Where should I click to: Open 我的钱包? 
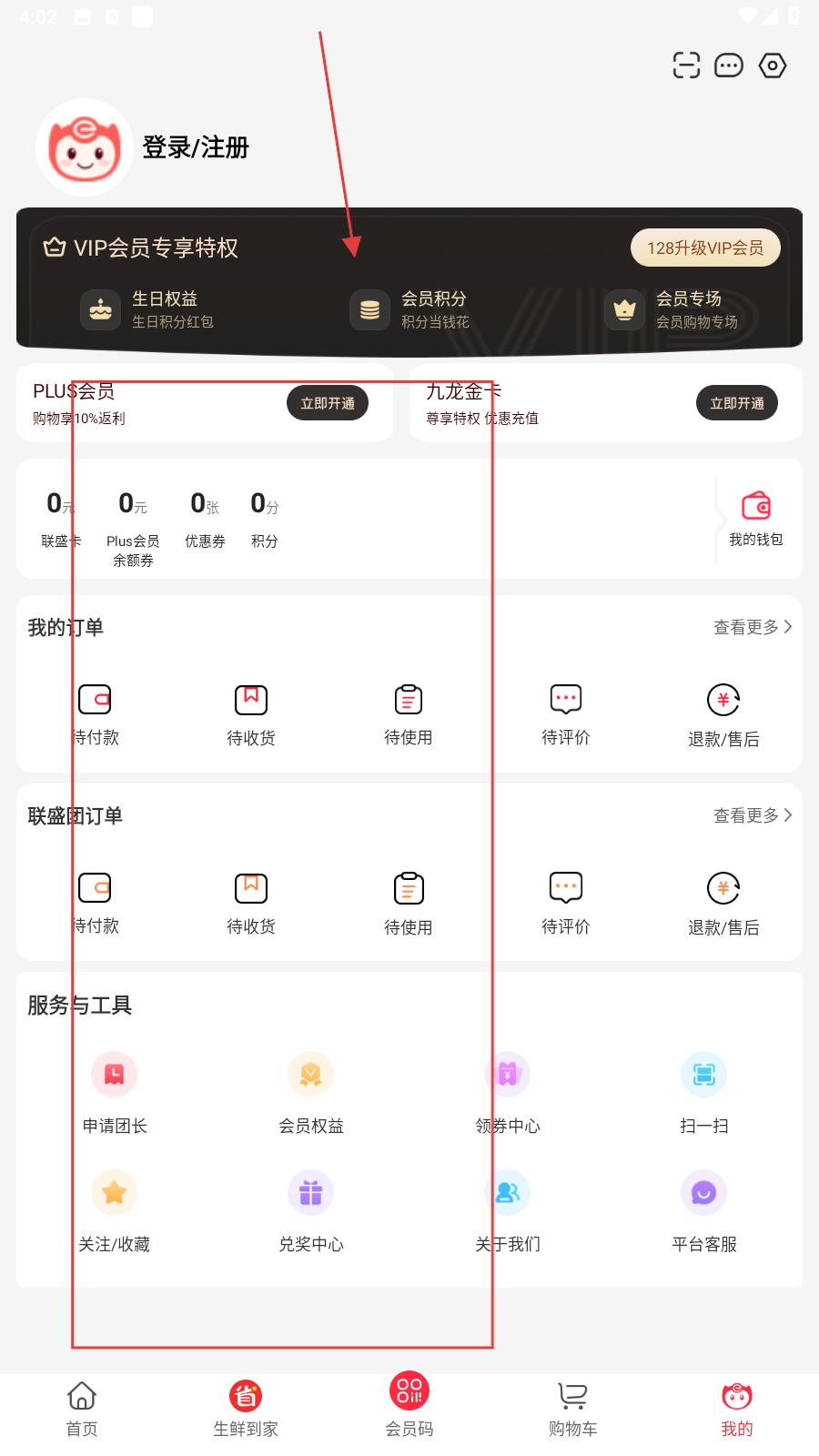tap(755, 519)
